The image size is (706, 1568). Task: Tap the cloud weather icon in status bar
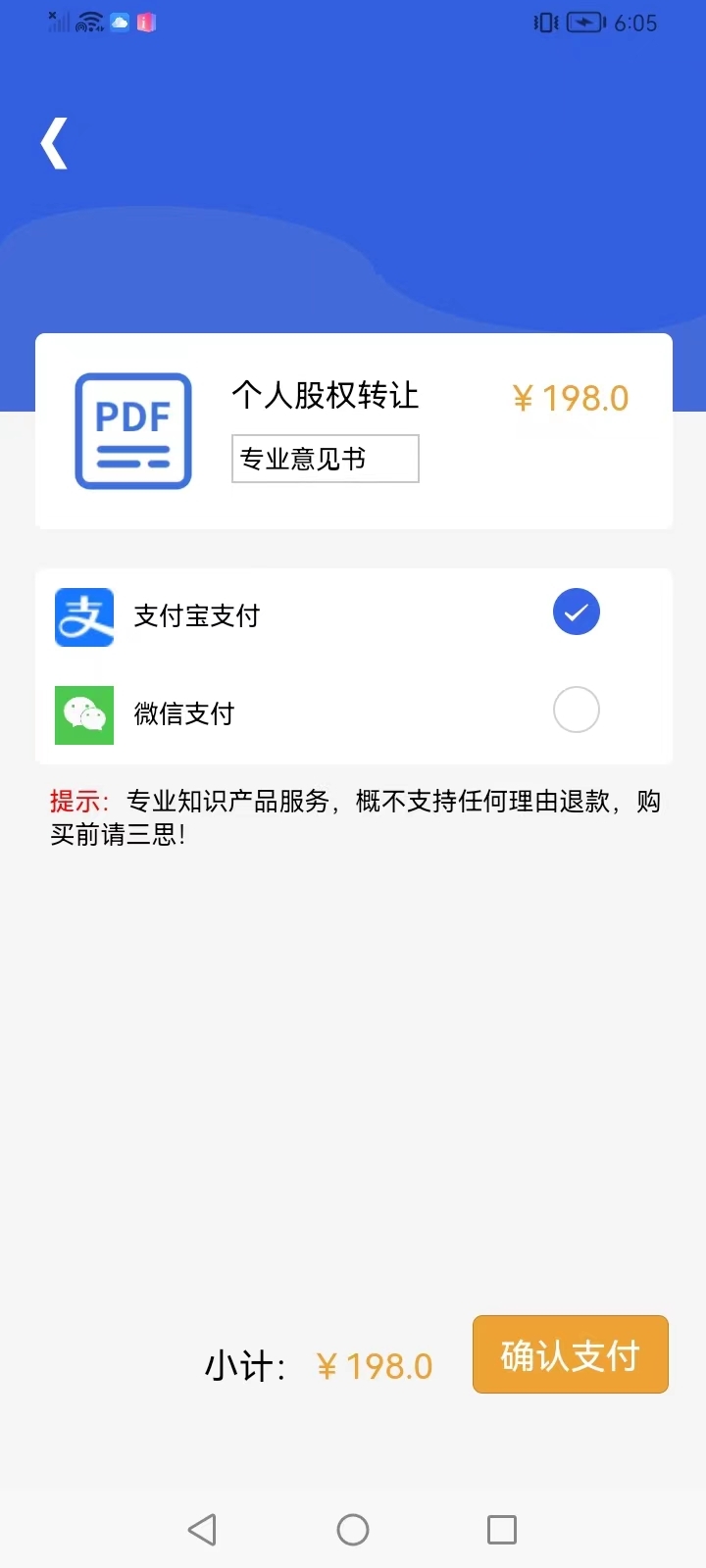tap(120, 22)
